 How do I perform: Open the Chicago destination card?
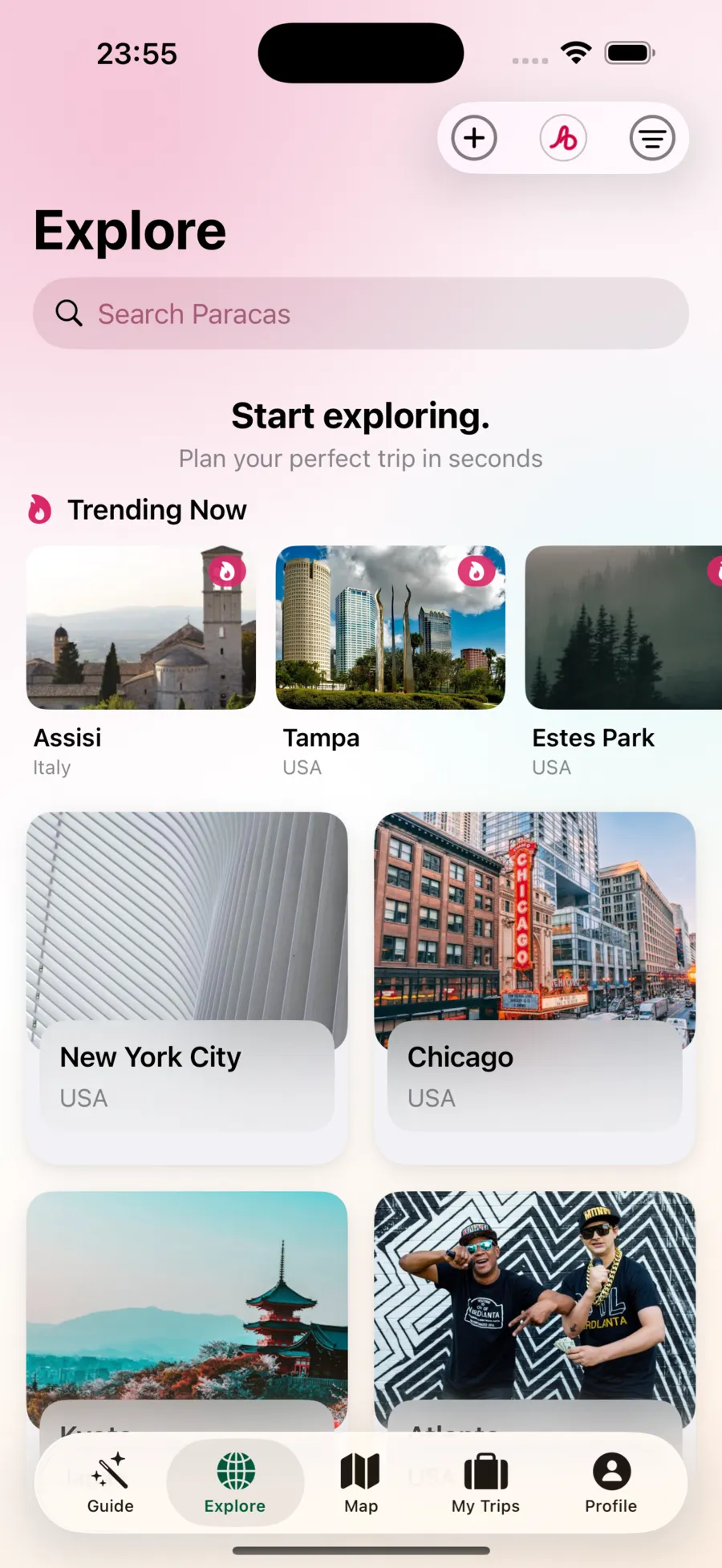point(534,930)
